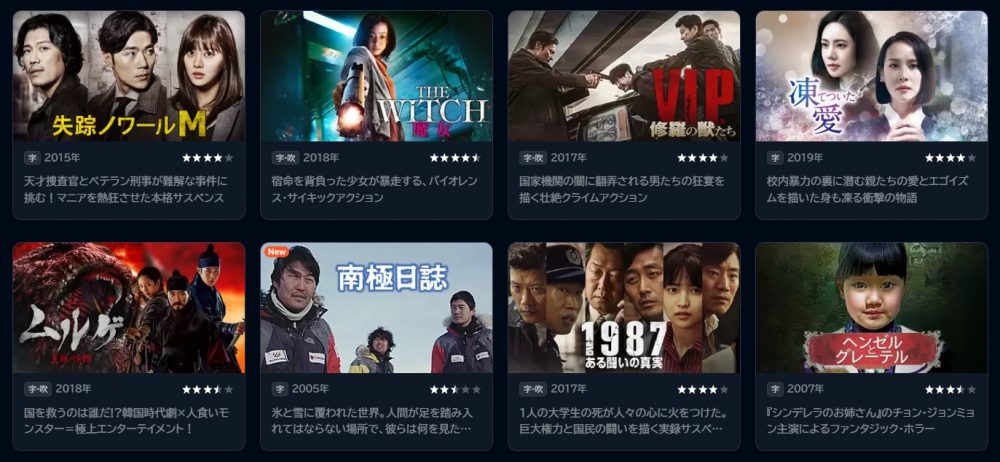Open the ヘンゼルとグレーテル horror card
Screen dimensions: 1000x462
(x=871, y=308)
